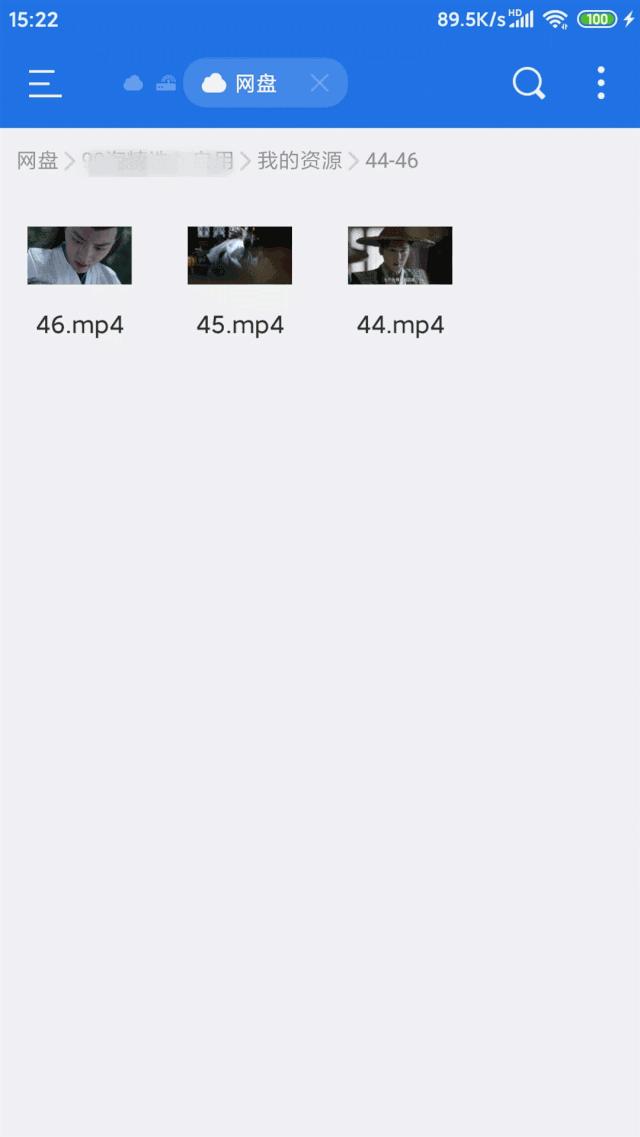
Task: Close the 网盘 tab
Action: click(x=319, y=83)
